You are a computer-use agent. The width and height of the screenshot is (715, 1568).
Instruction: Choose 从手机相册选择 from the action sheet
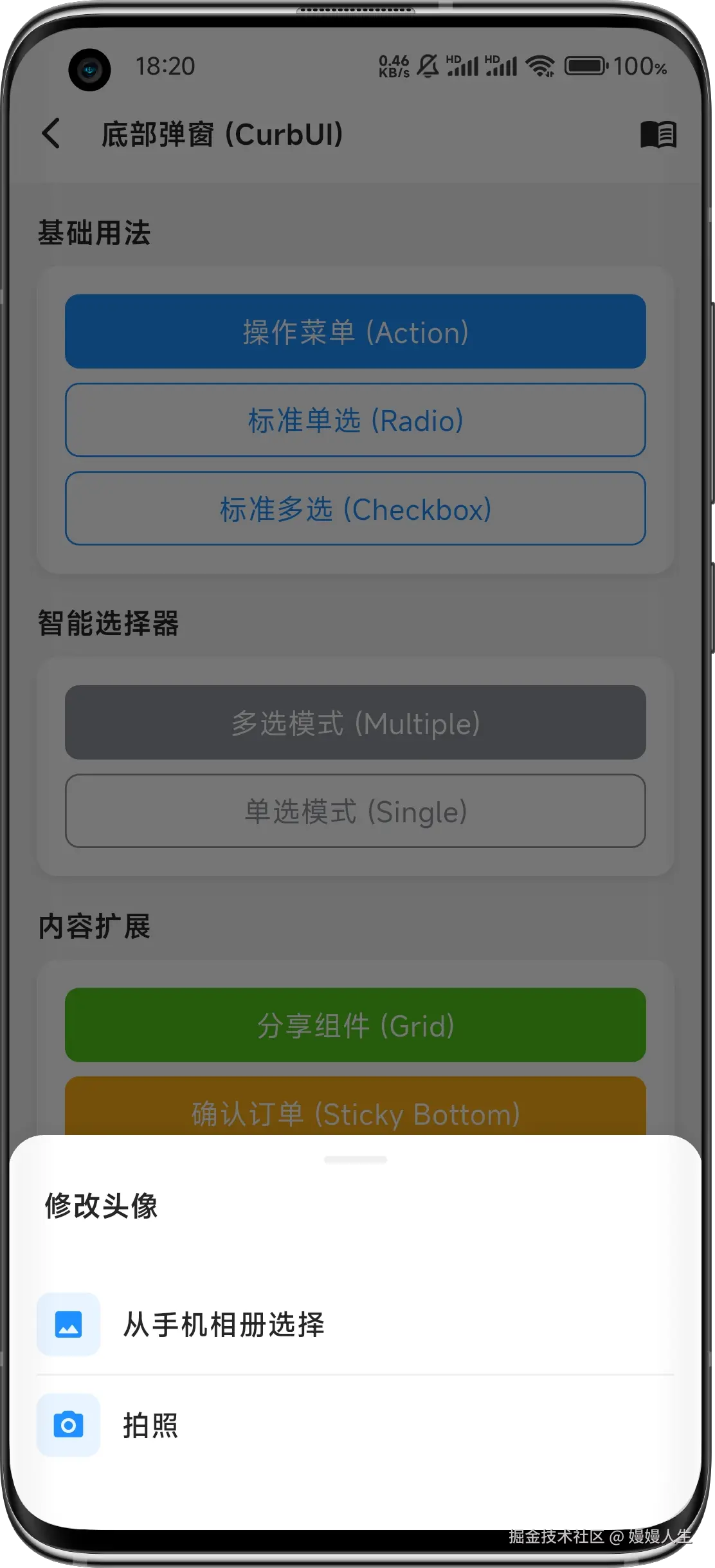225,1325
